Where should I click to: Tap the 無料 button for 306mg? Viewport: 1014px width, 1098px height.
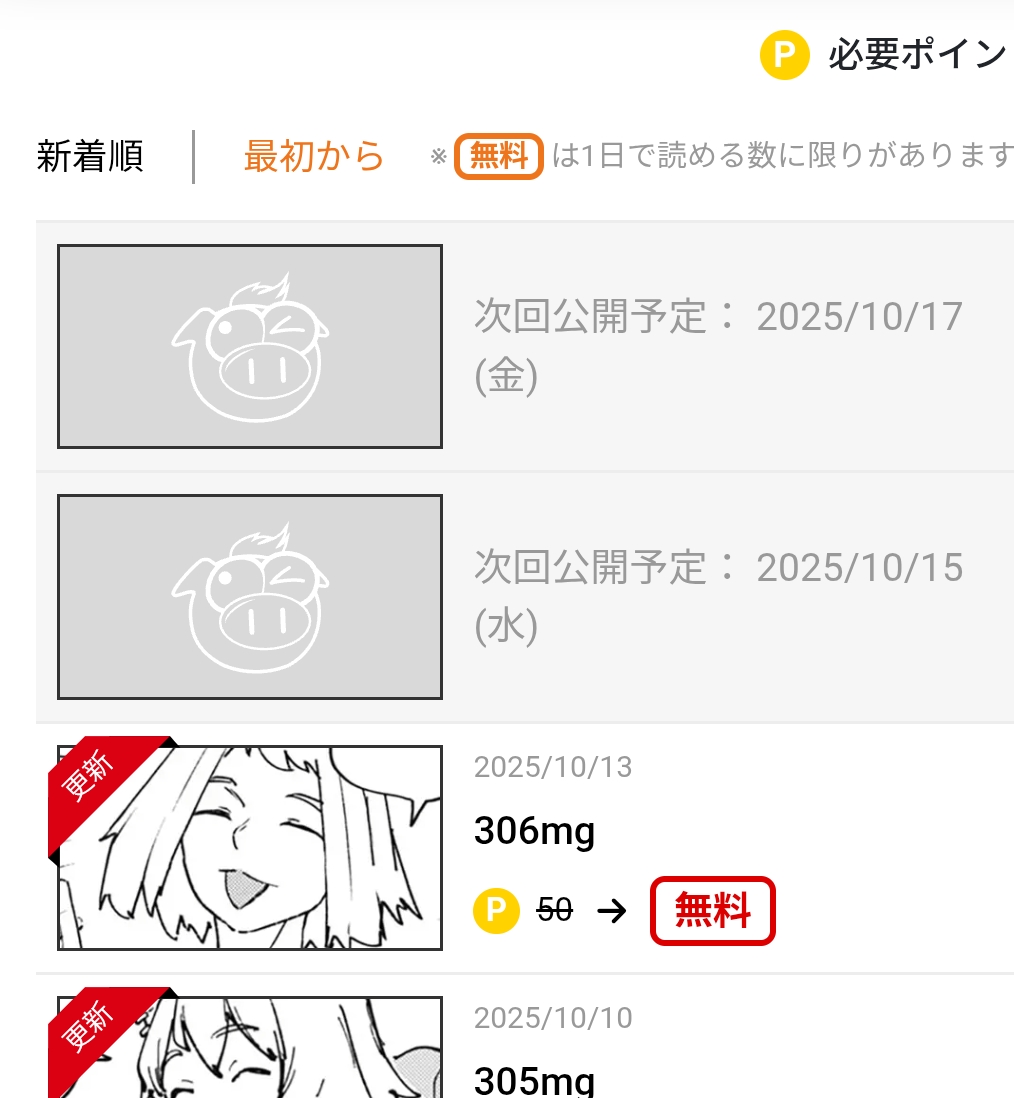(712, 910)
